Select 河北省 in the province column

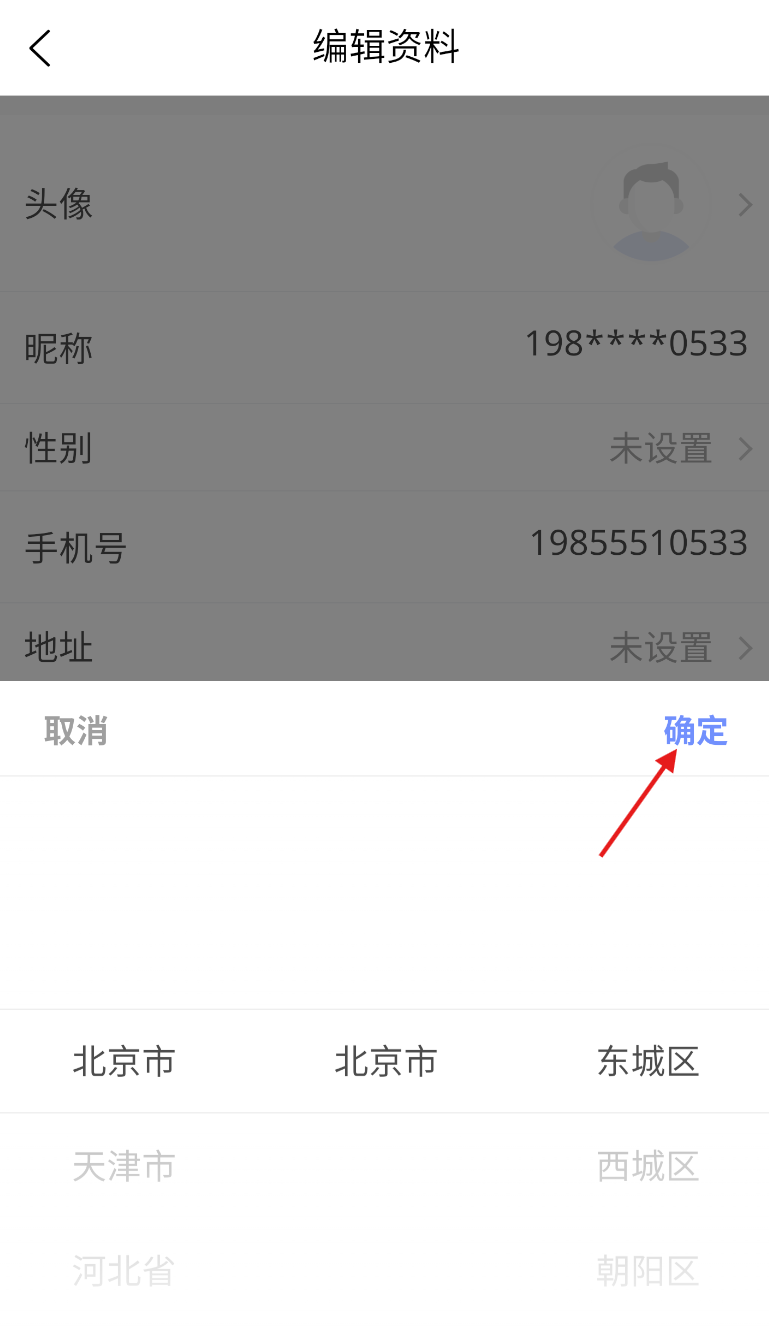pos(124,1271)
